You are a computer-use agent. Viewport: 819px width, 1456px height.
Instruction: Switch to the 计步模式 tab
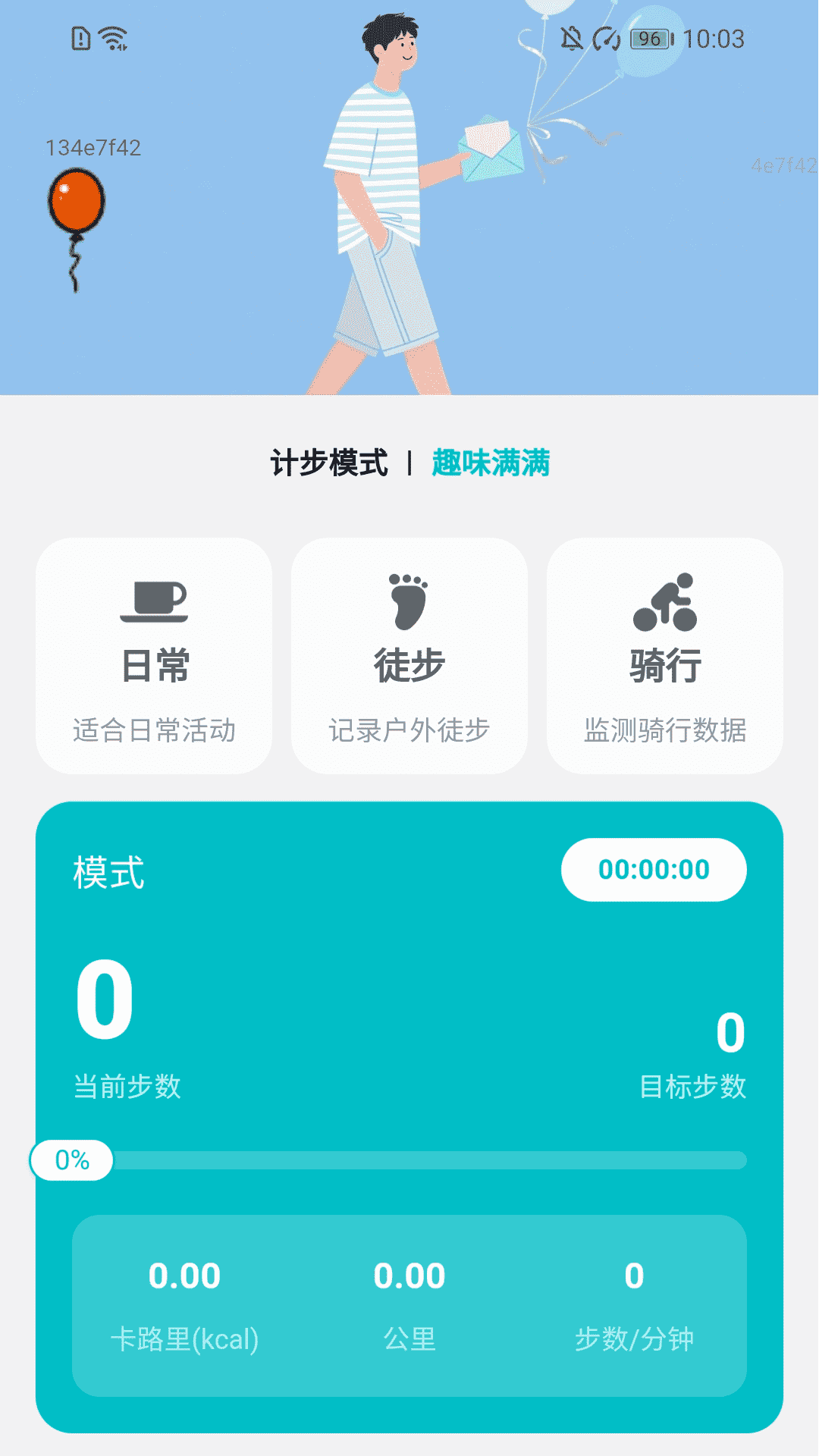(330, 460)
